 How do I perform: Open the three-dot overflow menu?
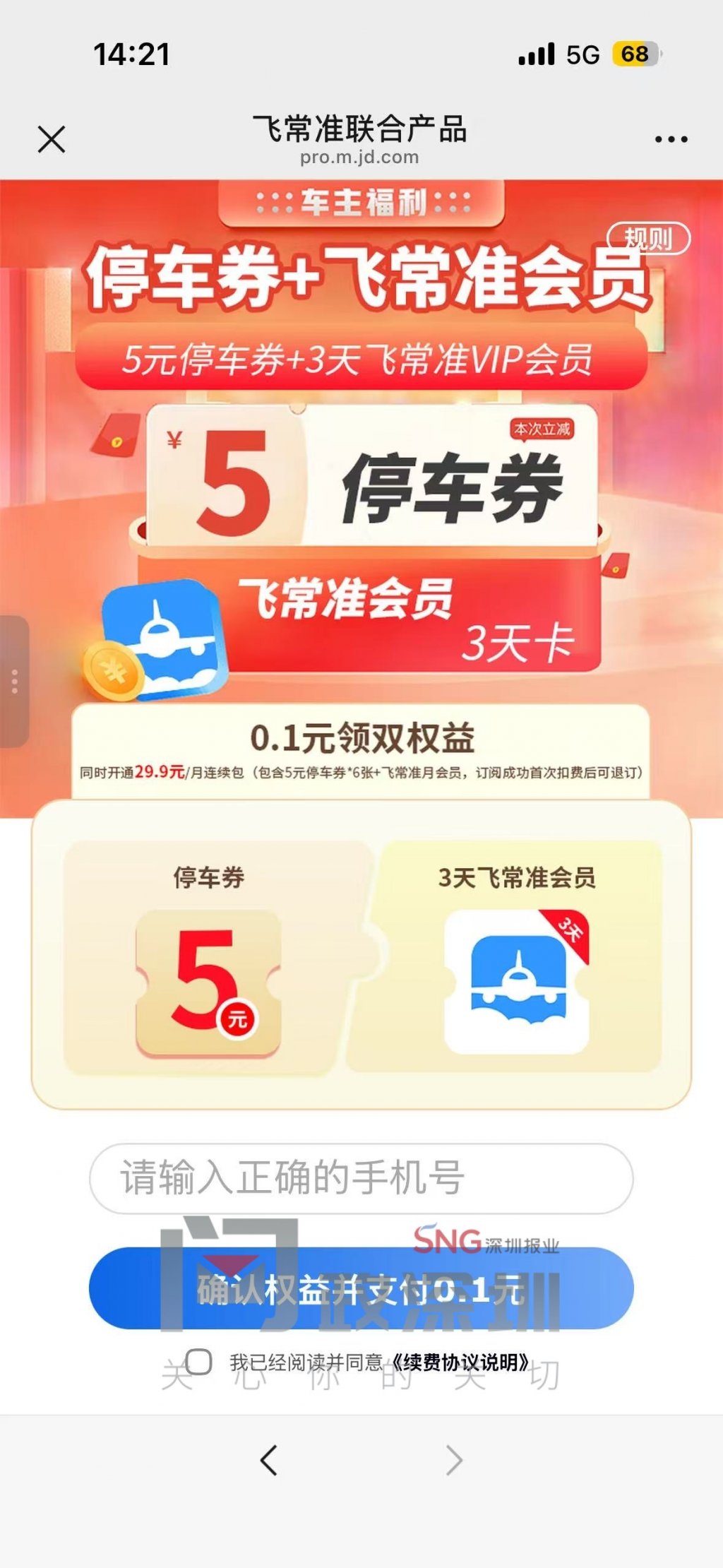670,139
